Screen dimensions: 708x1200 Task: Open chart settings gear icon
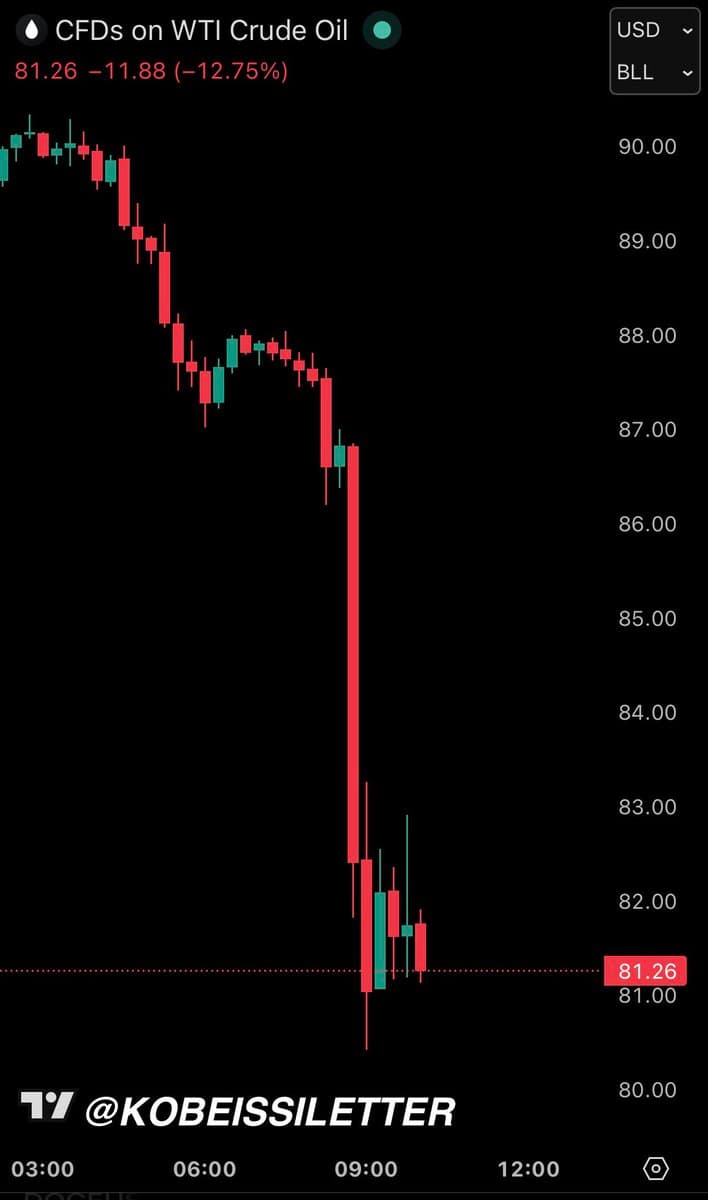pyautogui.click(x=656, y=1168)
